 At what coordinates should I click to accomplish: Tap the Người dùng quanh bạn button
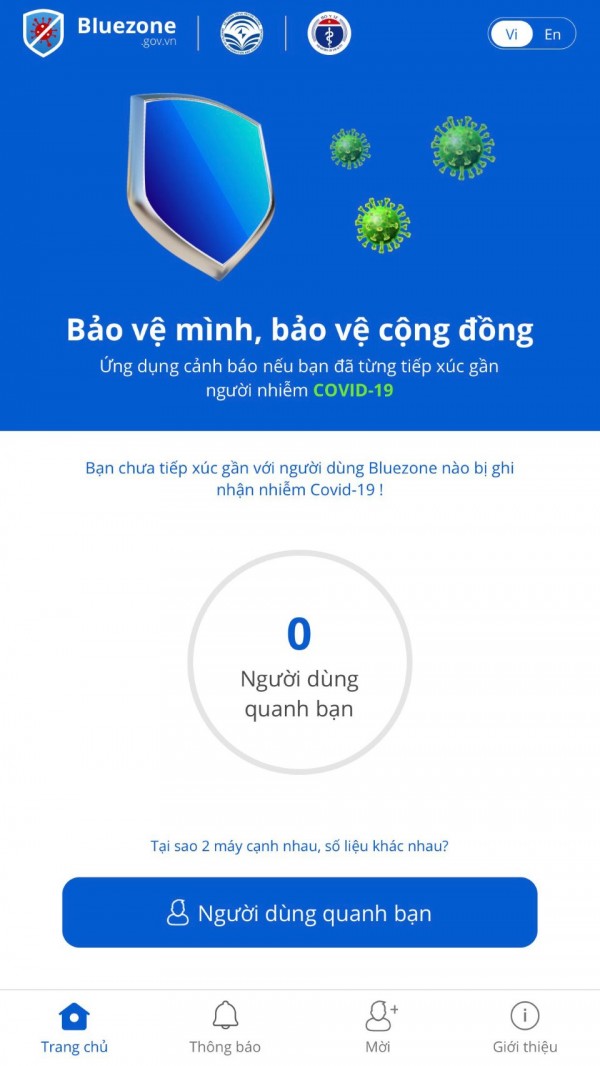(300, 913)
